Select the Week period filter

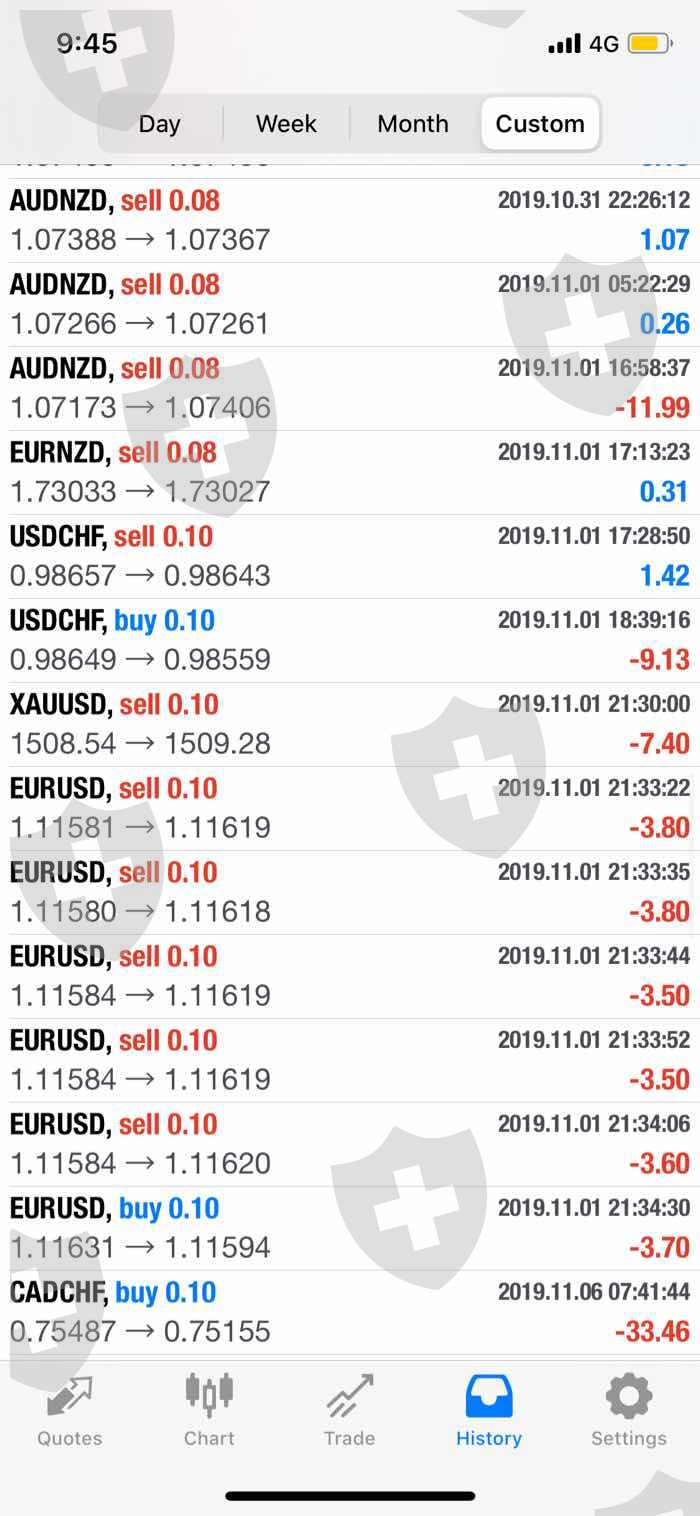pyautogui.click(x=286, y=124)
